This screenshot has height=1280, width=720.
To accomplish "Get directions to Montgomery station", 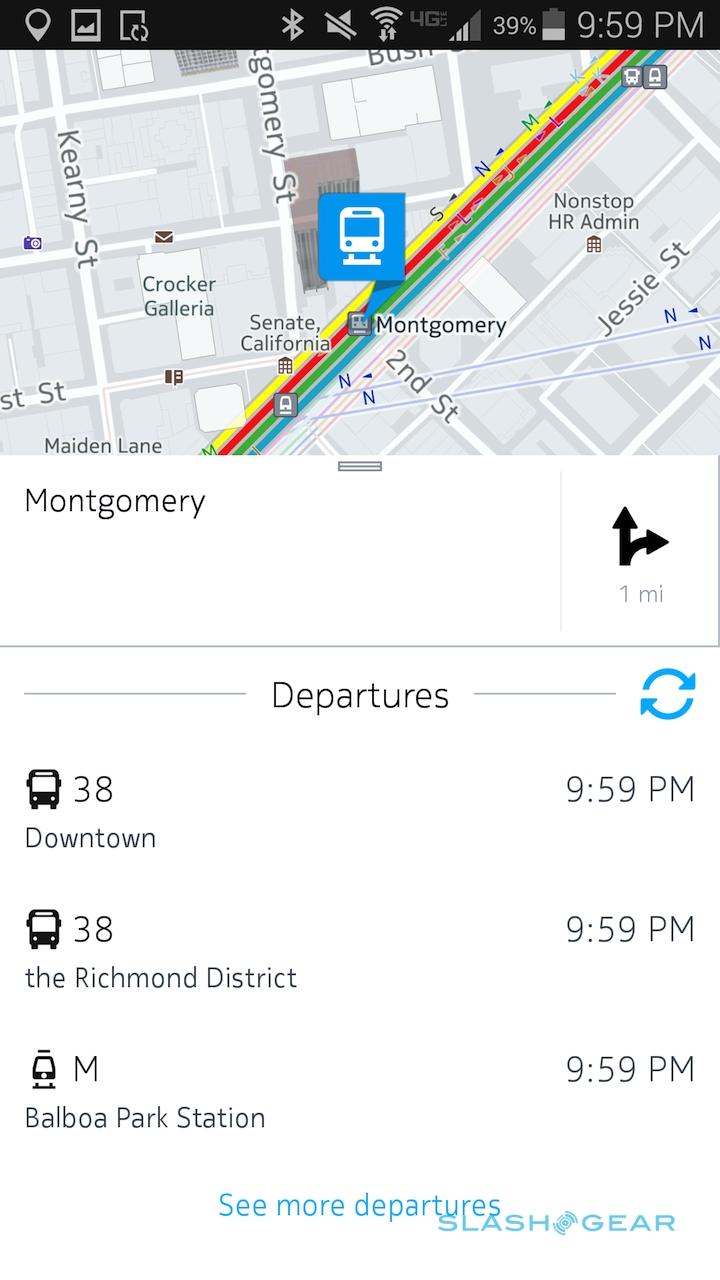I will [x=640, y=552].
